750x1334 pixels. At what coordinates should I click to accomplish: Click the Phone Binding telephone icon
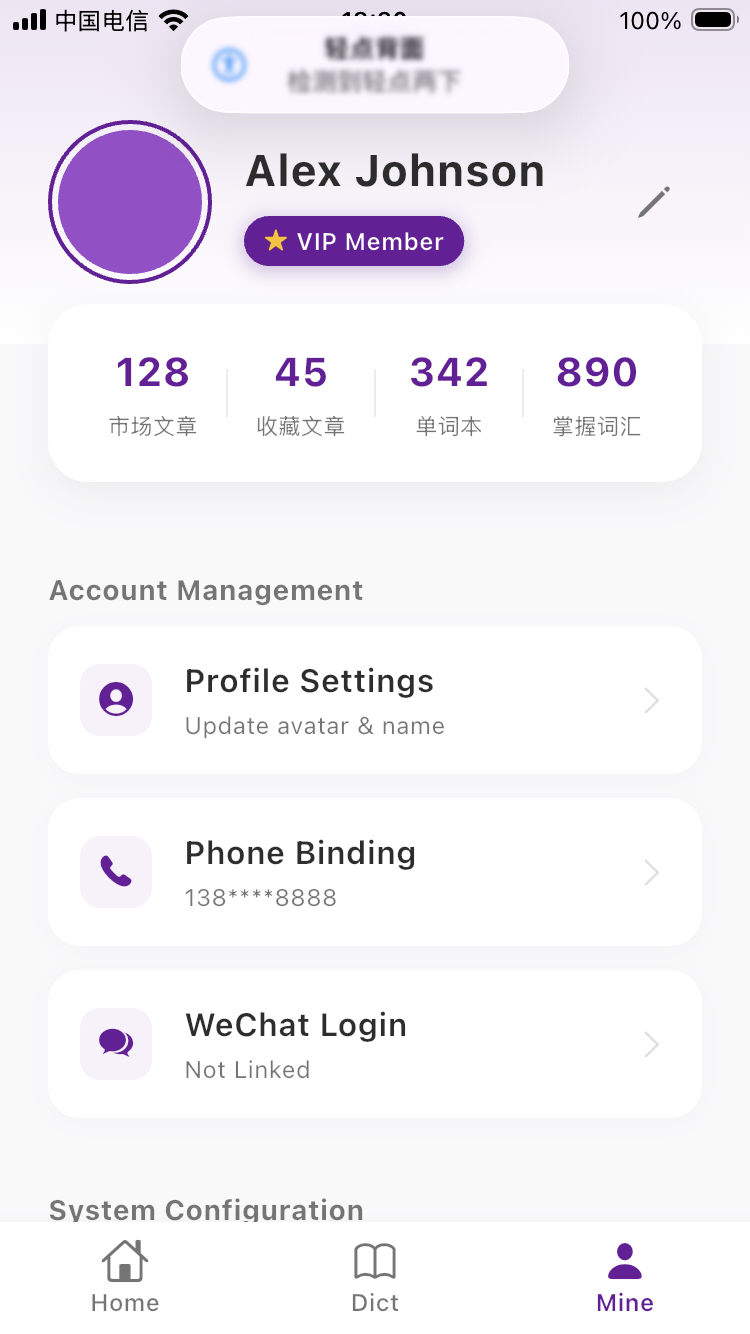(x=116, y=872)
